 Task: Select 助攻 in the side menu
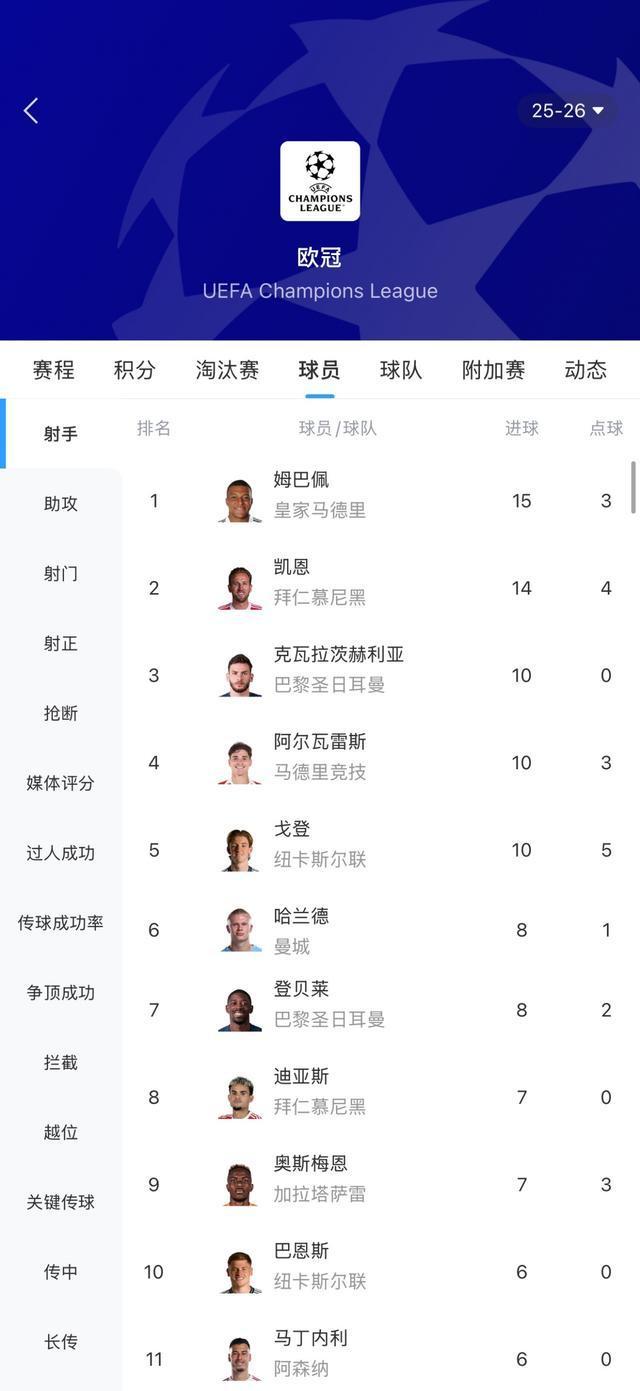pos(61,504)
